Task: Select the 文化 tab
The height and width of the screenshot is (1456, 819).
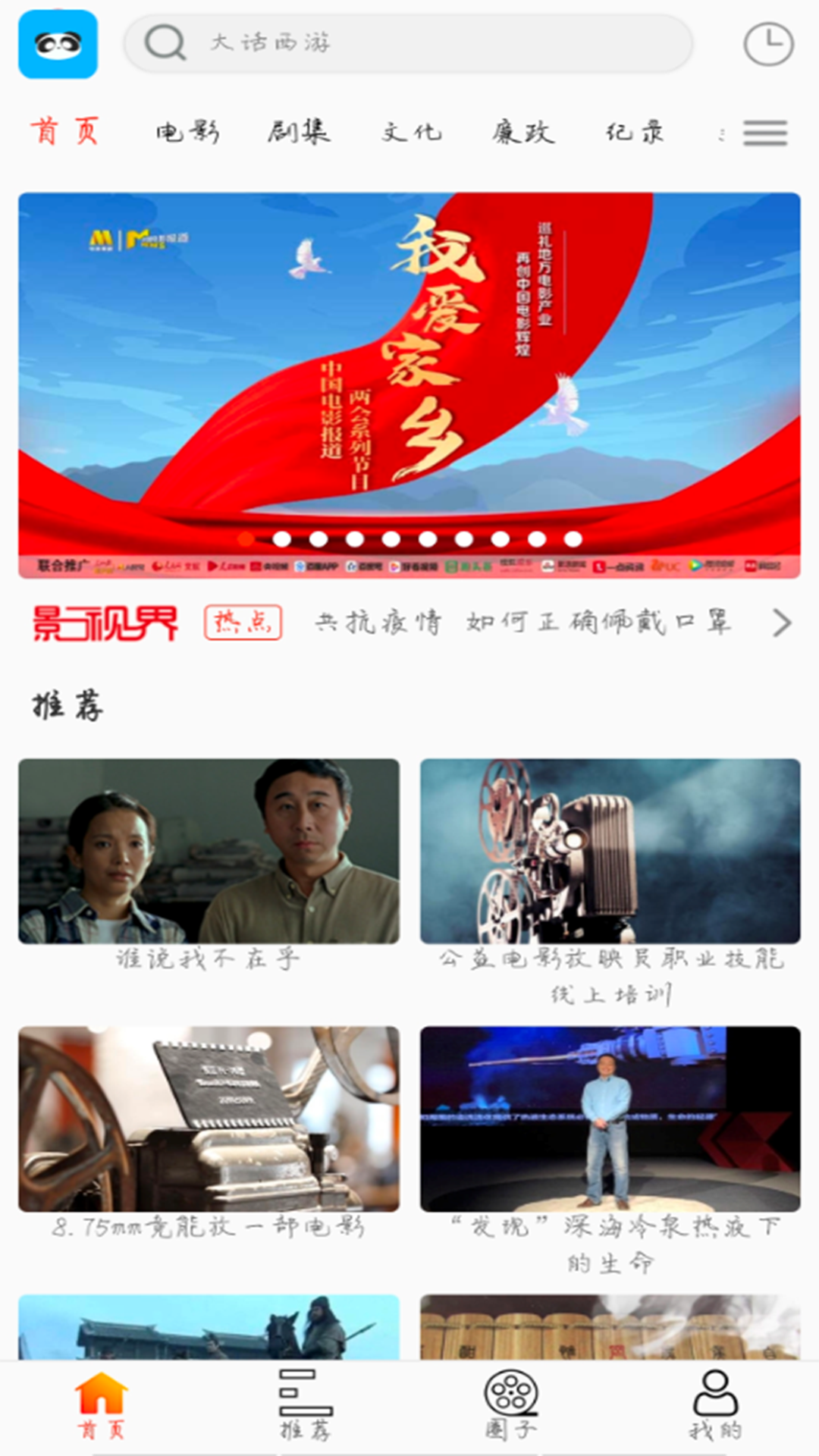Action: coord(411,133)
